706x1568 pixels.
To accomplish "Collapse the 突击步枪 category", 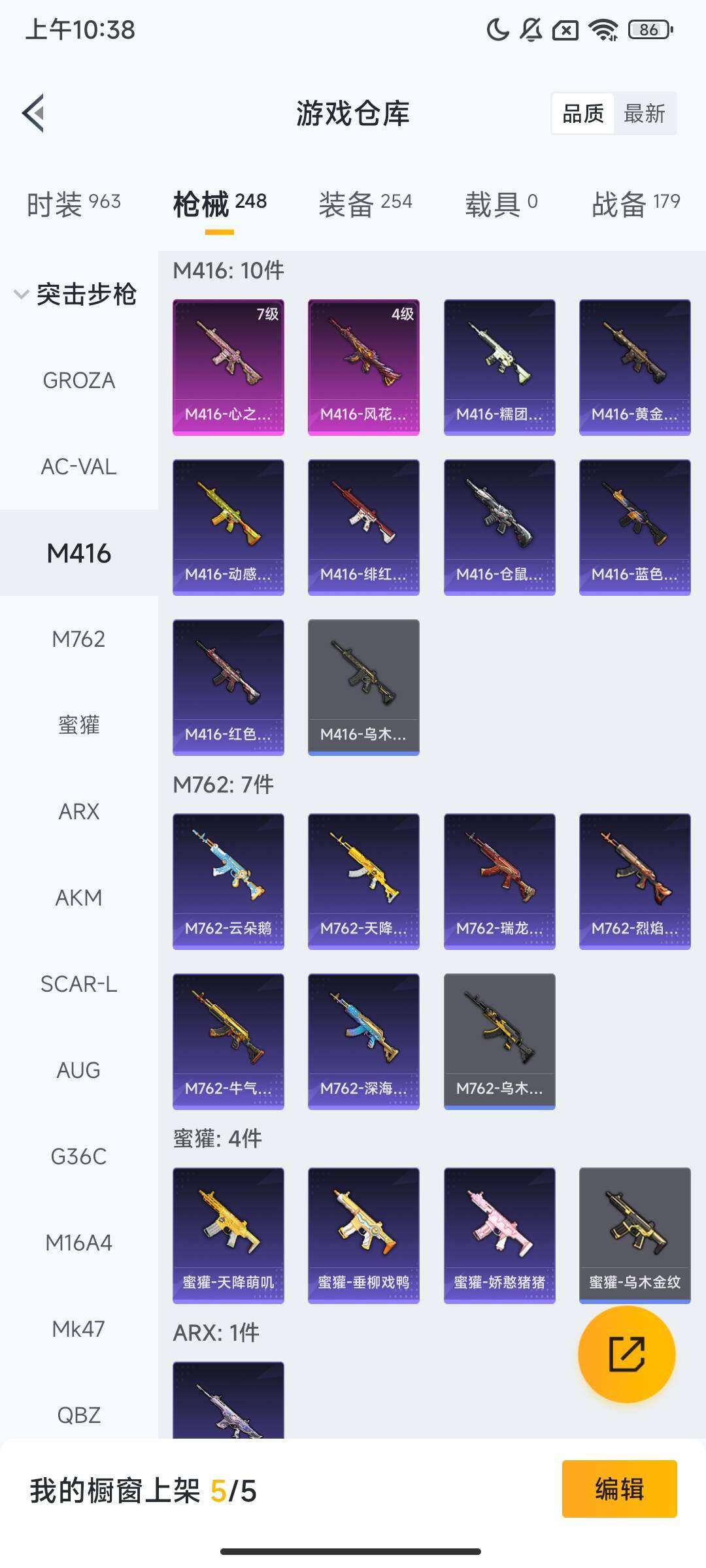I will click(75, 294).
